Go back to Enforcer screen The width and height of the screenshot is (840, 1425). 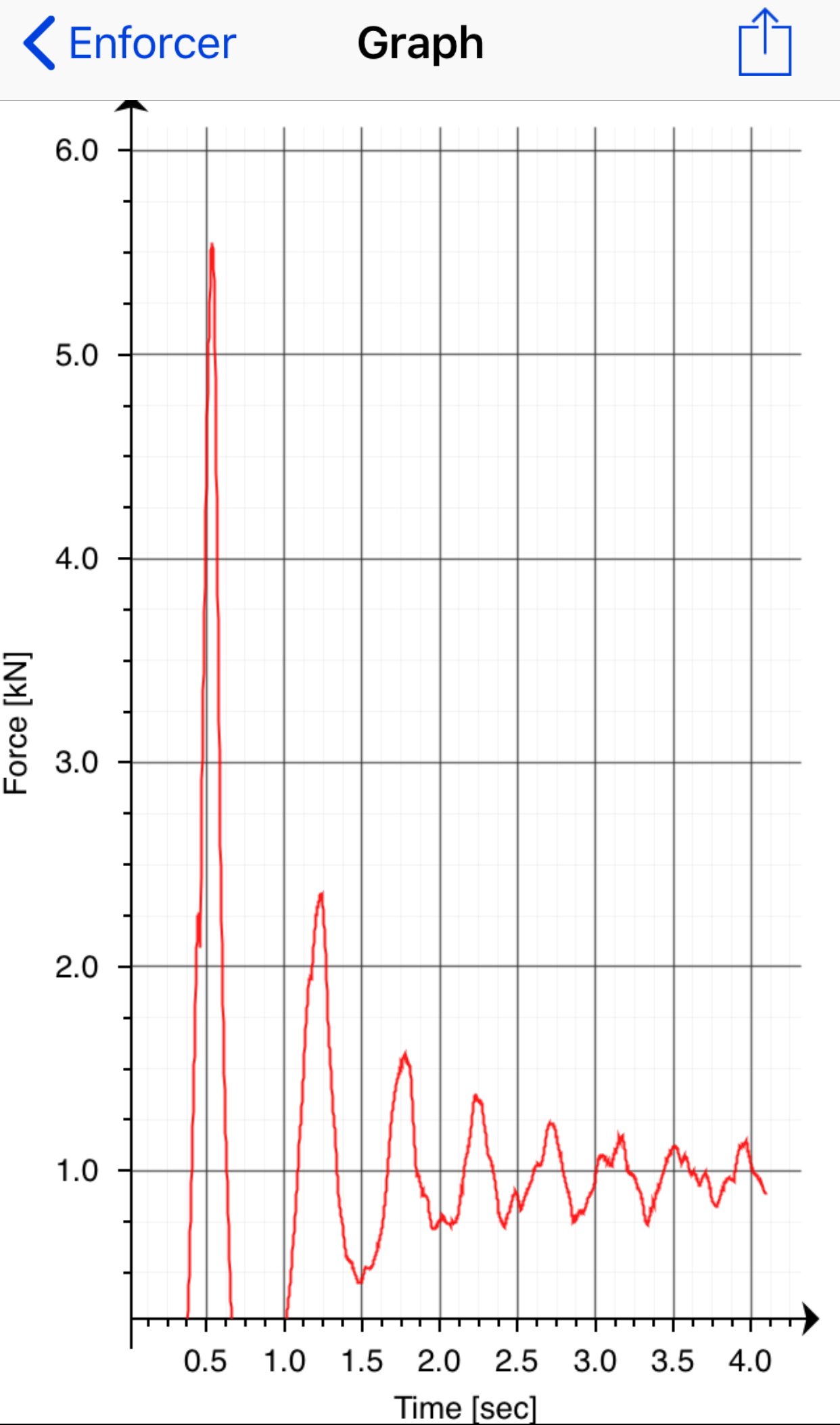(x=130, y=44)
